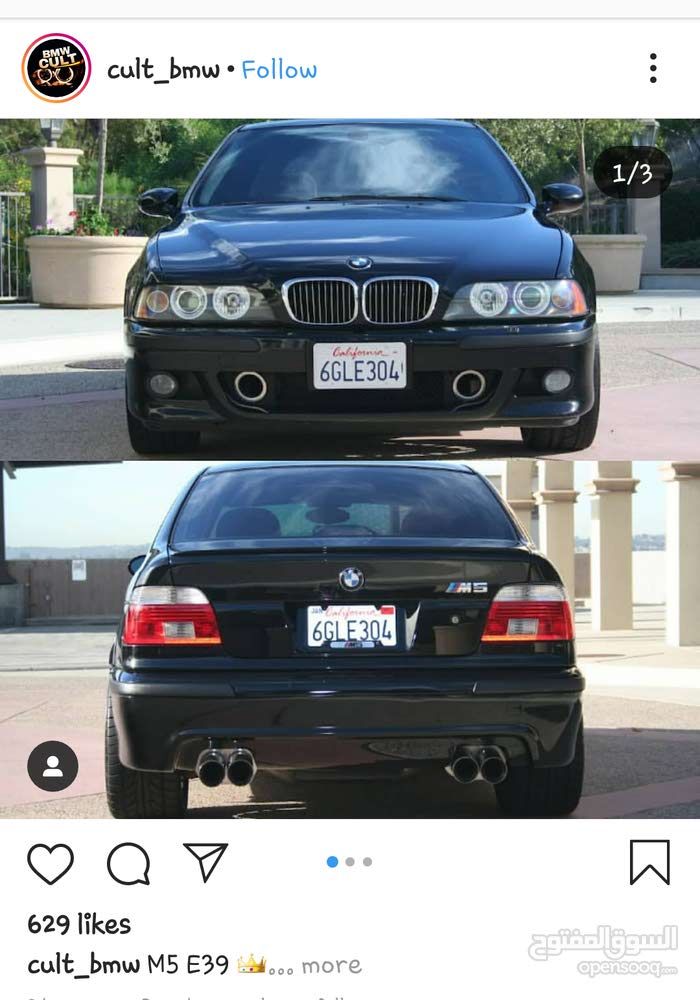Open the cult_bmw username in the post header
Viewport: 700px width, 1000px height.
pos(163,70)
